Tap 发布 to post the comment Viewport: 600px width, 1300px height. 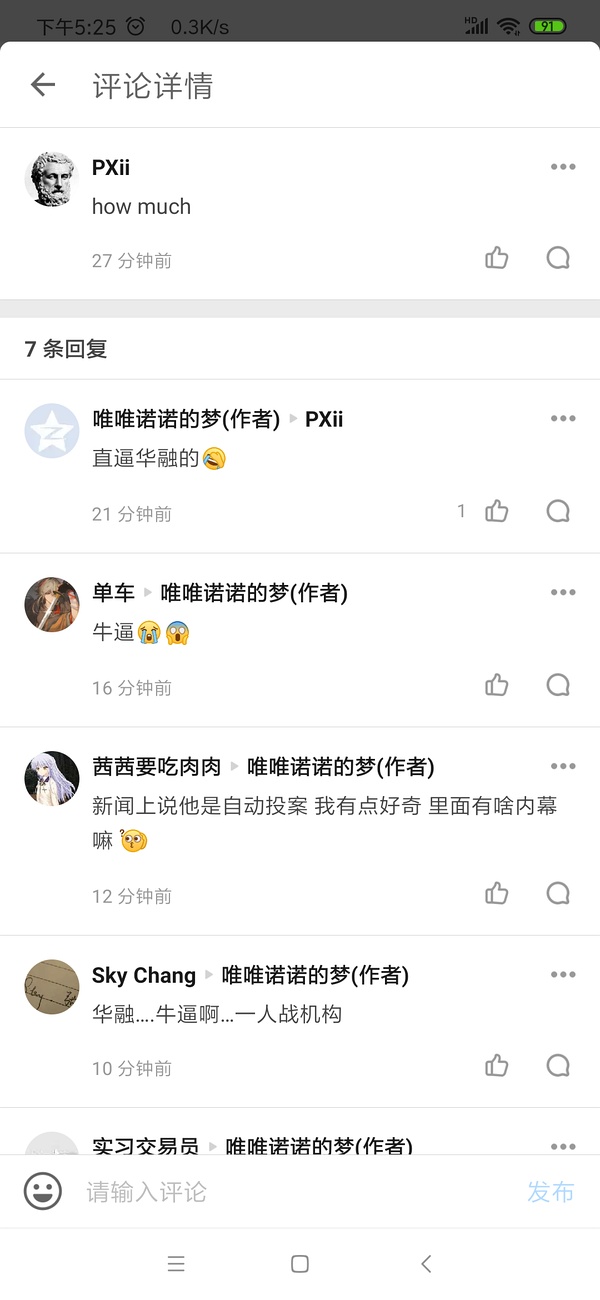tap(551, 1191)
